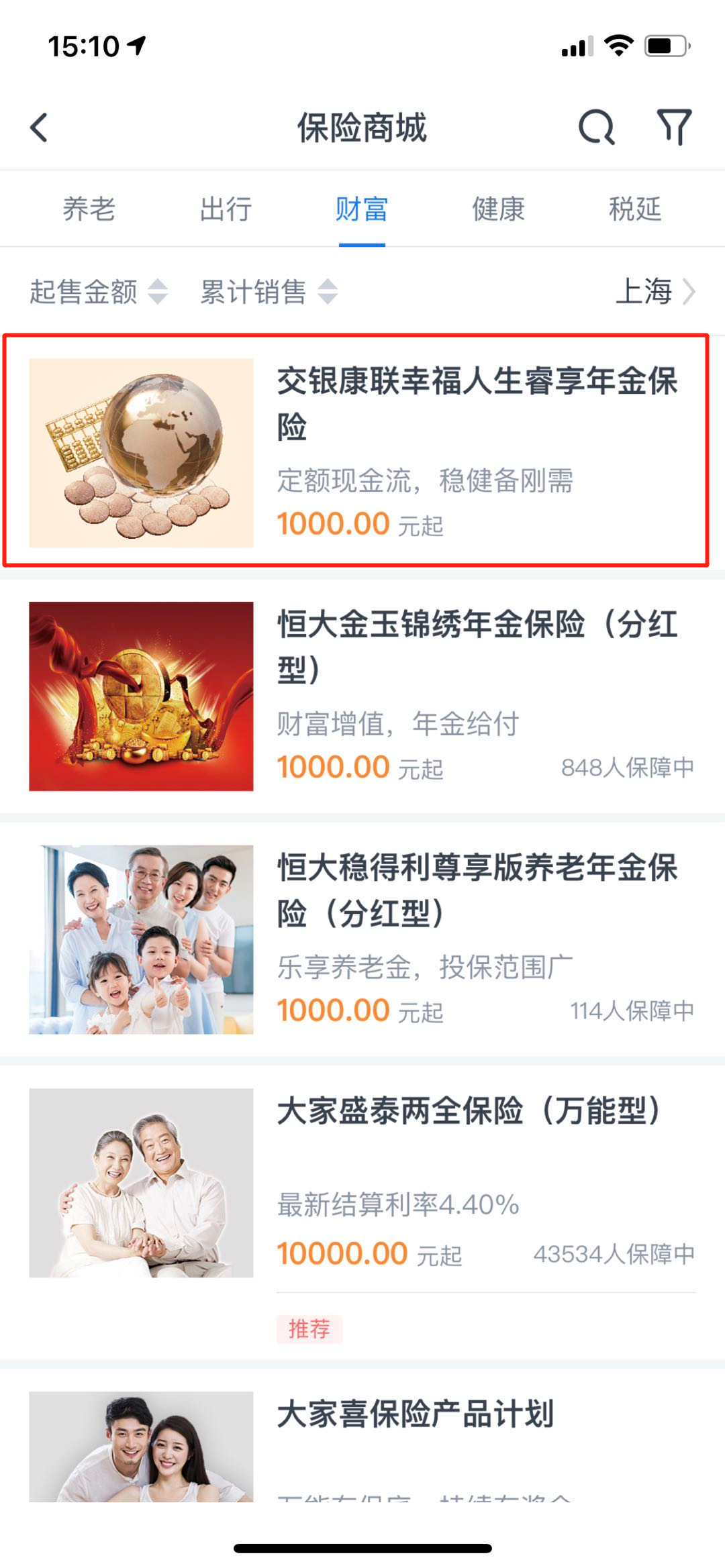Switch to the 税延 tab
This screenshot has width=725, height=1568.
click(x=634, y=209)
